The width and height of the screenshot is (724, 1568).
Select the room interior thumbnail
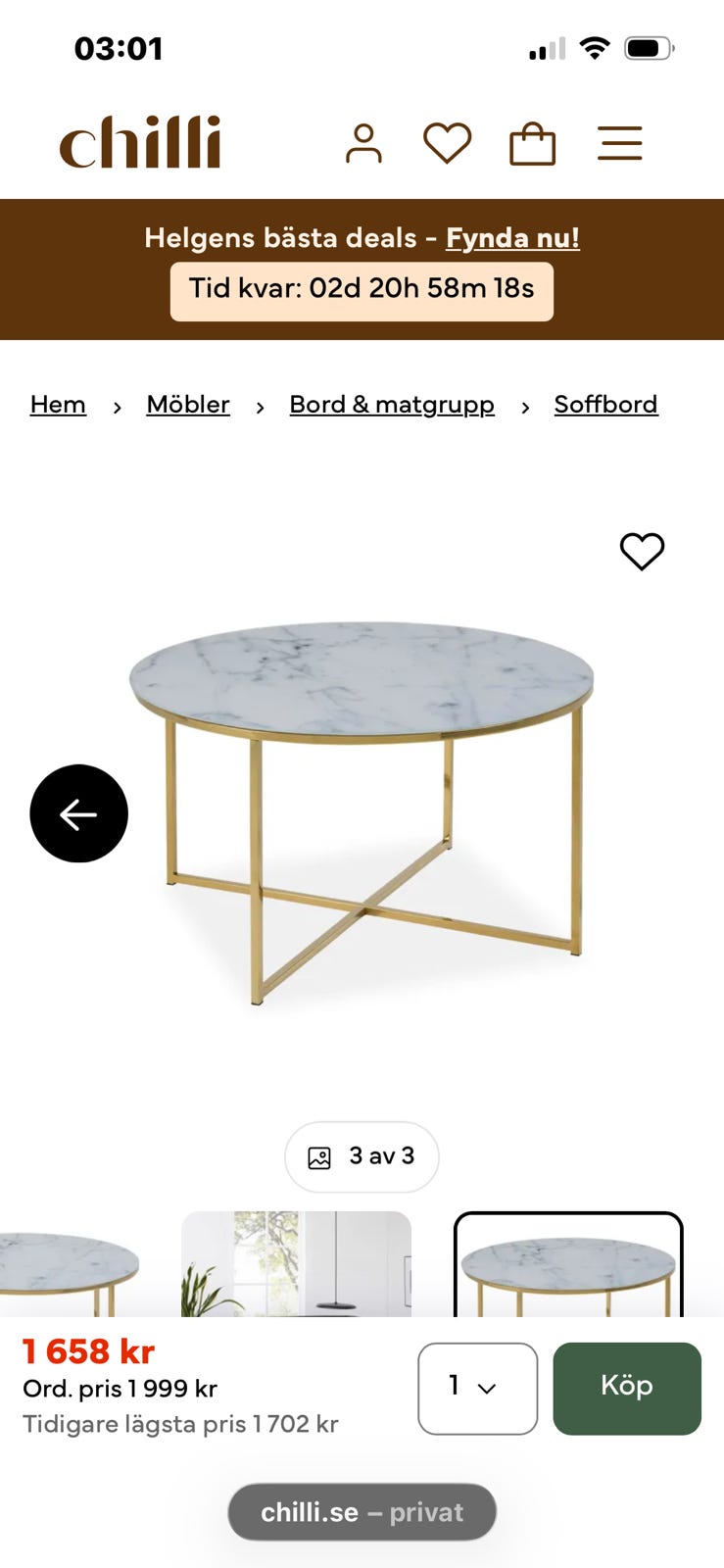pos(296,1264)
